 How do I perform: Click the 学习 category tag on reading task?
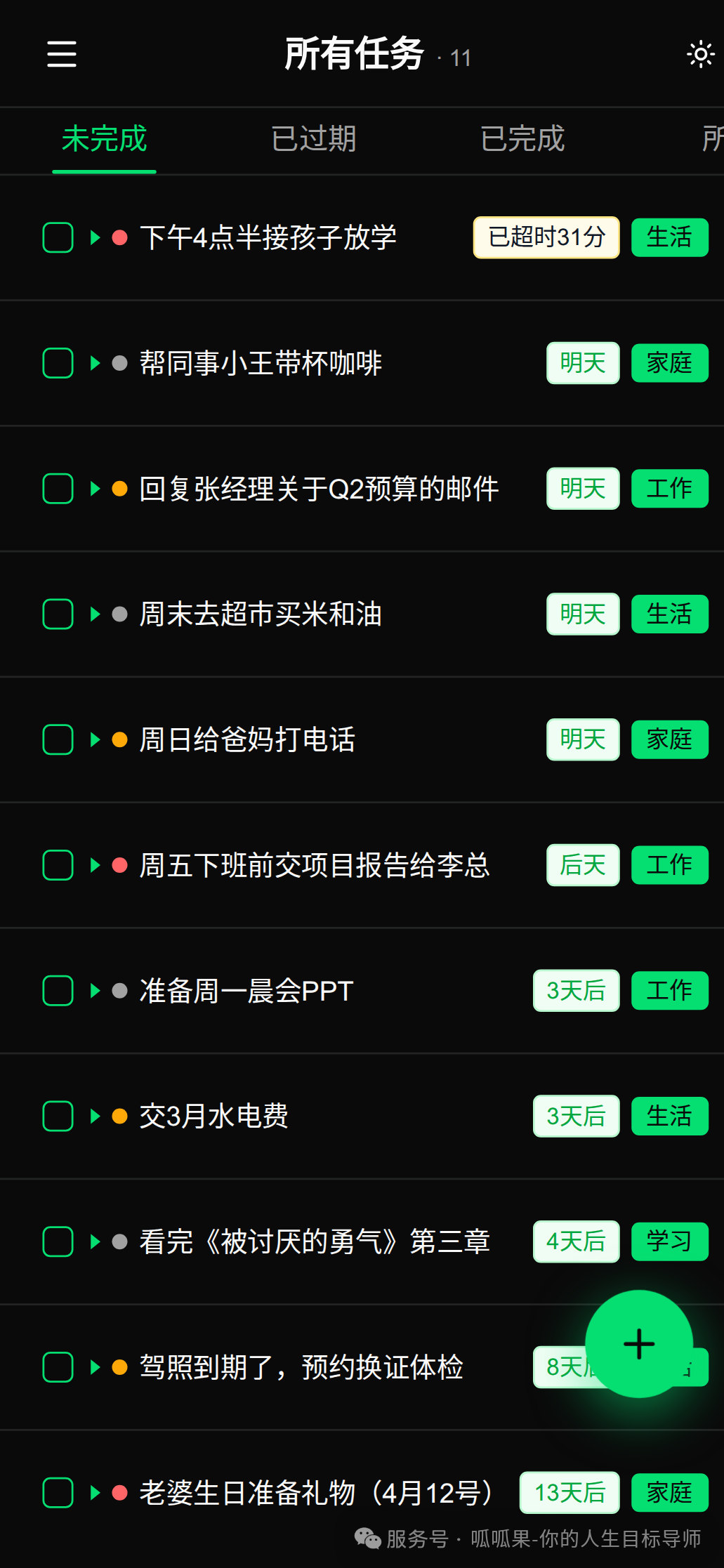pyautogui.click(x=669, y=1242)
